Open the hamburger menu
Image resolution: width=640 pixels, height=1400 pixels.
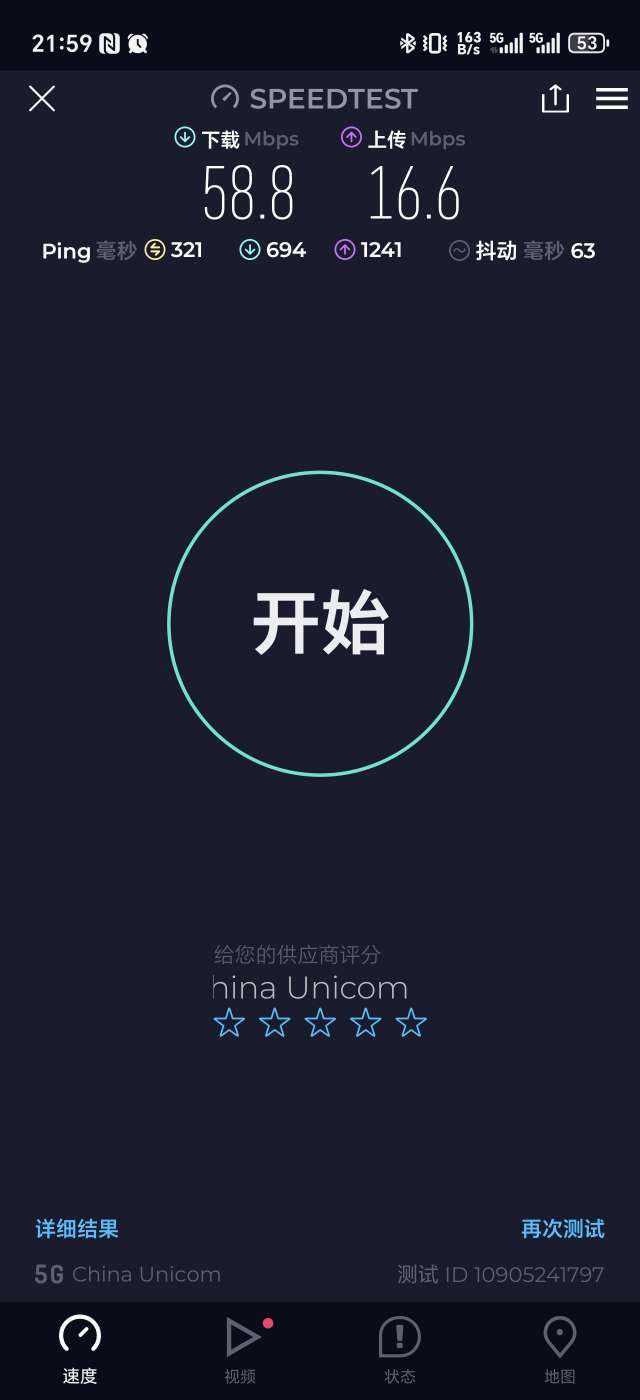[x=612, y=98]
